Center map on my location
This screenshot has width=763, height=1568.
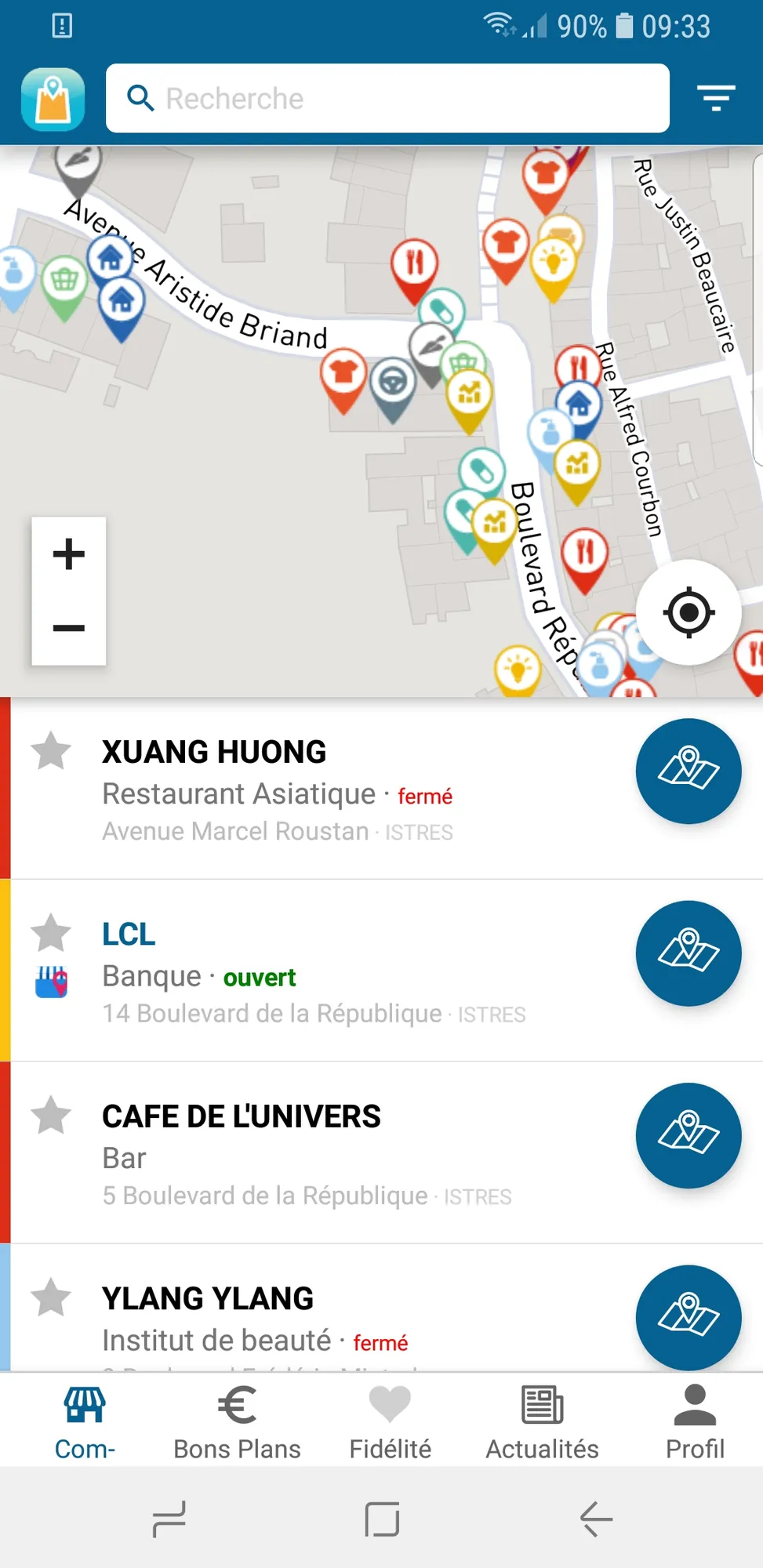(x=689, y=612)
